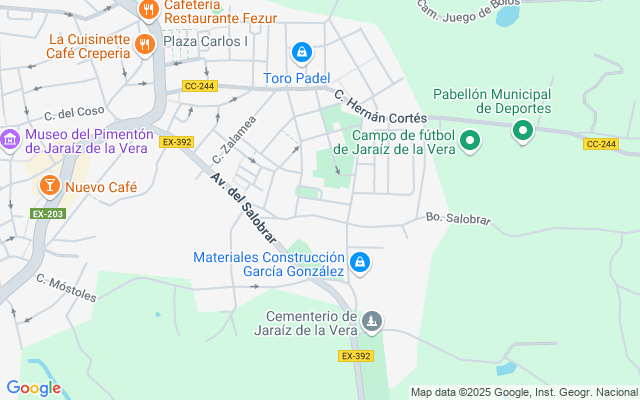This screenshot has height=400, width=640.
Task: Open the Google logo link
Action: pyautogui.click(x=33, y=388)
